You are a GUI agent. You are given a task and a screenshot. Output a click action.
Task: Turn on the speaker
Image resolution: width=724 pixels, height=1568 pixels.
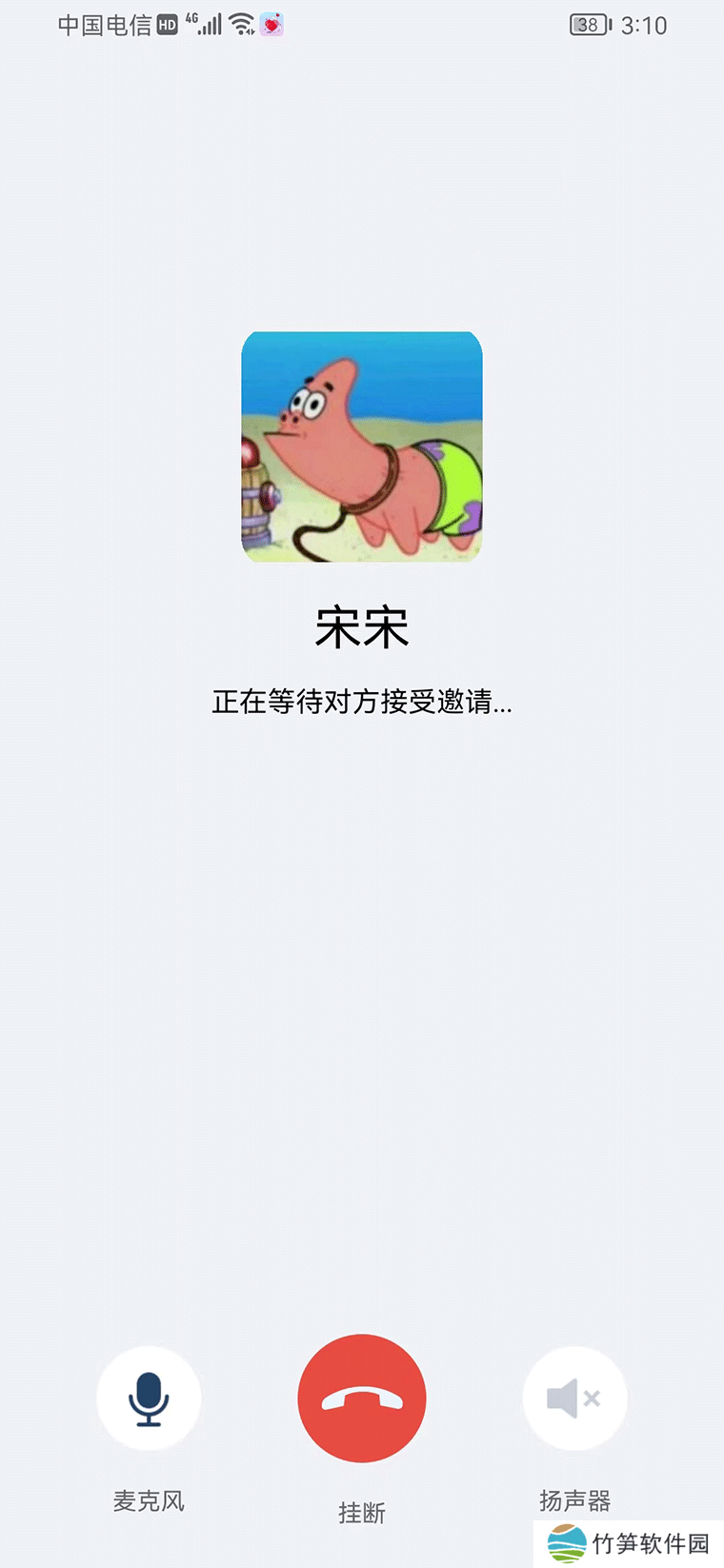[x=574, y=1398]
